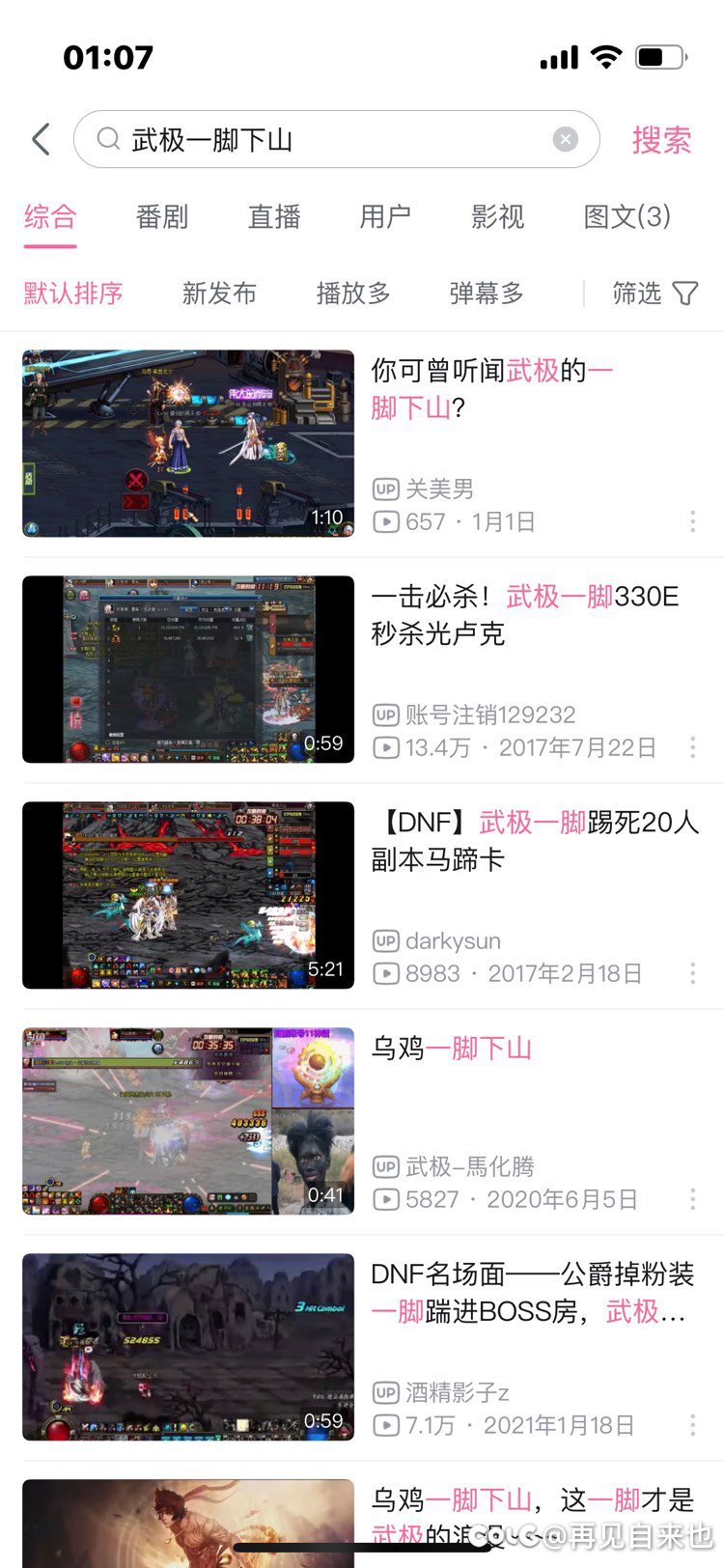Switch to 图文(3) tab
724x1568 pixels.
(627, 216)
